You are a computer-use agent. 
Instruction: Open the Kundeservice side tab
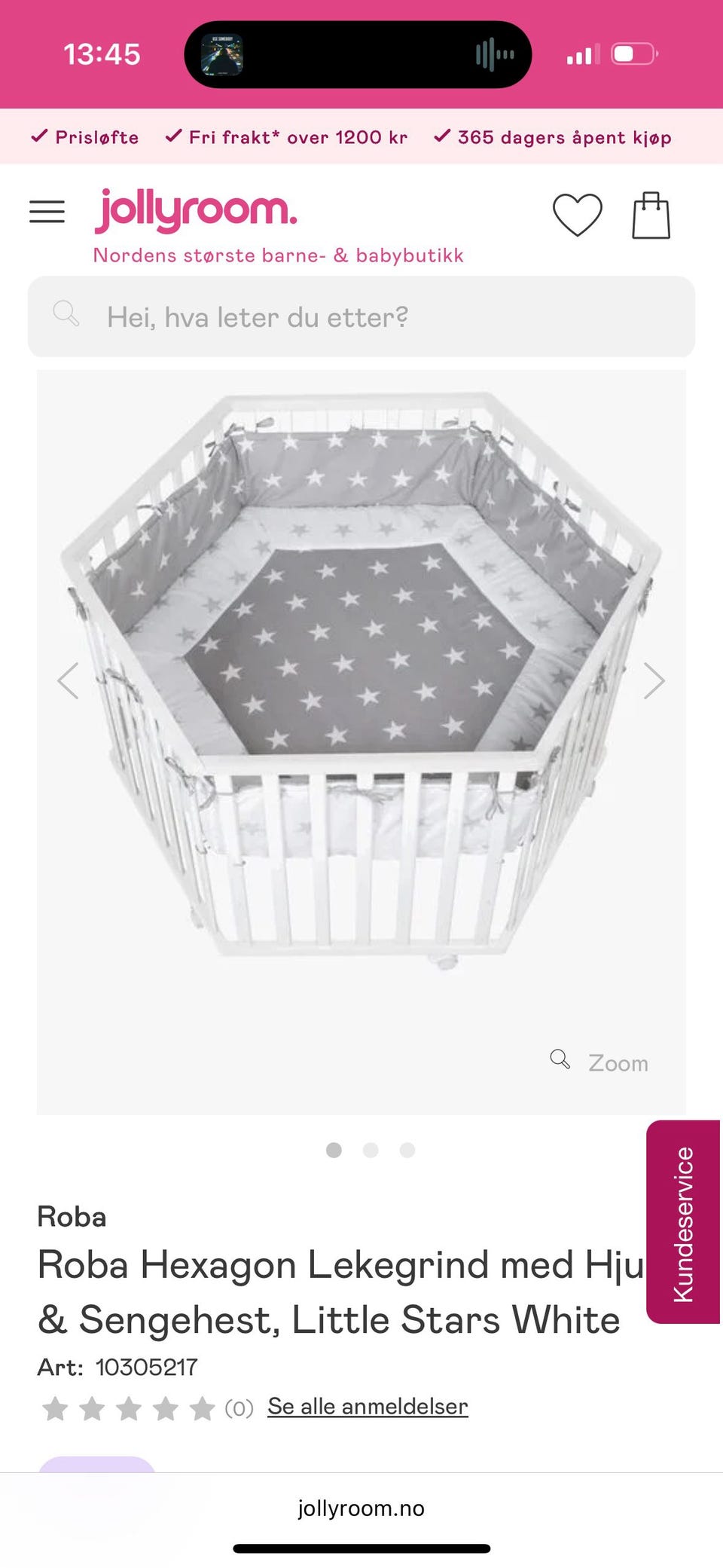click(x=683, y=1222)
